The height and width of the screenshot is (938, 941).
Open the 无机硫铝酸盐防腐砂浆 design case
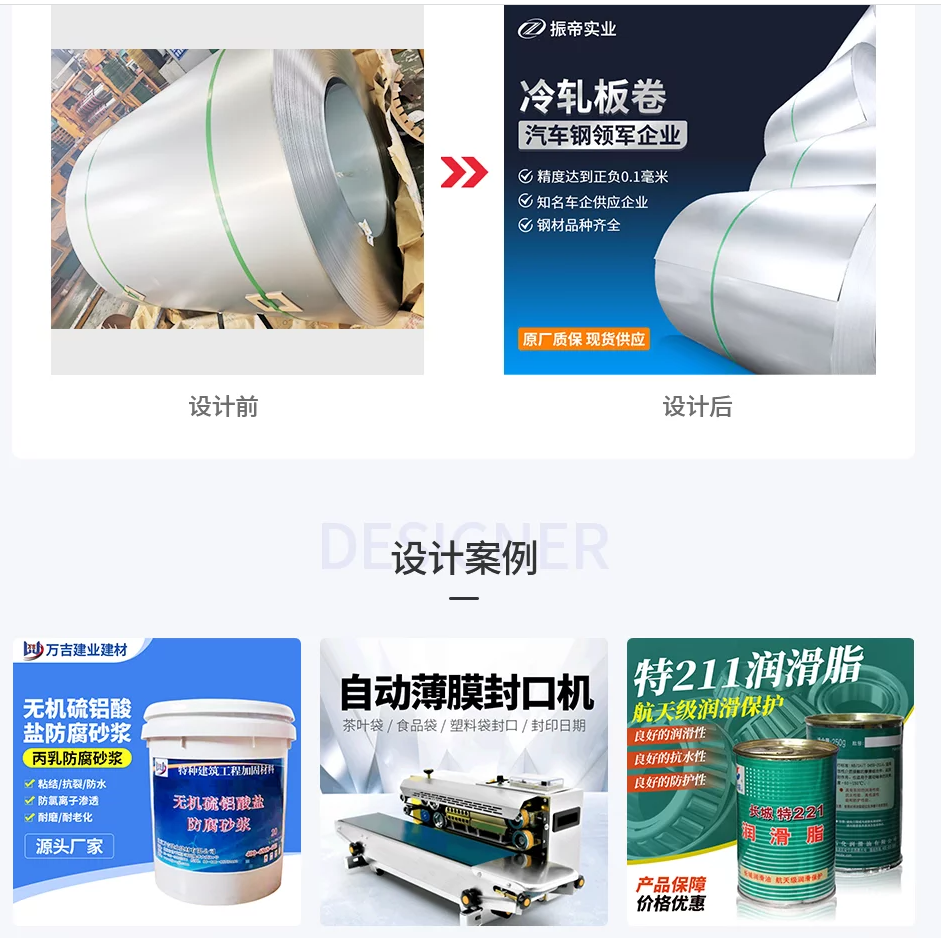point(156,781)
